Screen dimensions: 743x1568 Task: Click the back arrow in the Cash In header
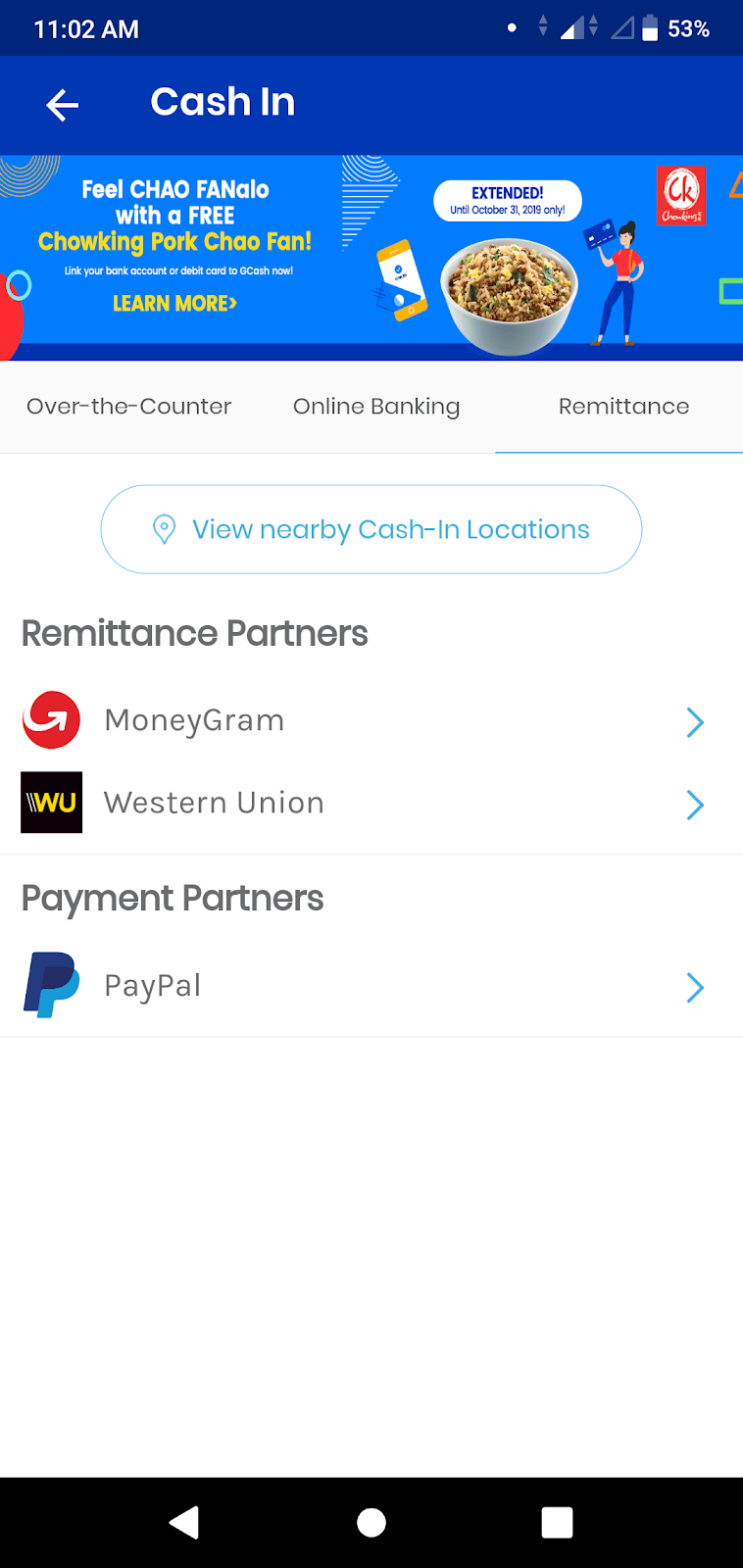point(62,105)
